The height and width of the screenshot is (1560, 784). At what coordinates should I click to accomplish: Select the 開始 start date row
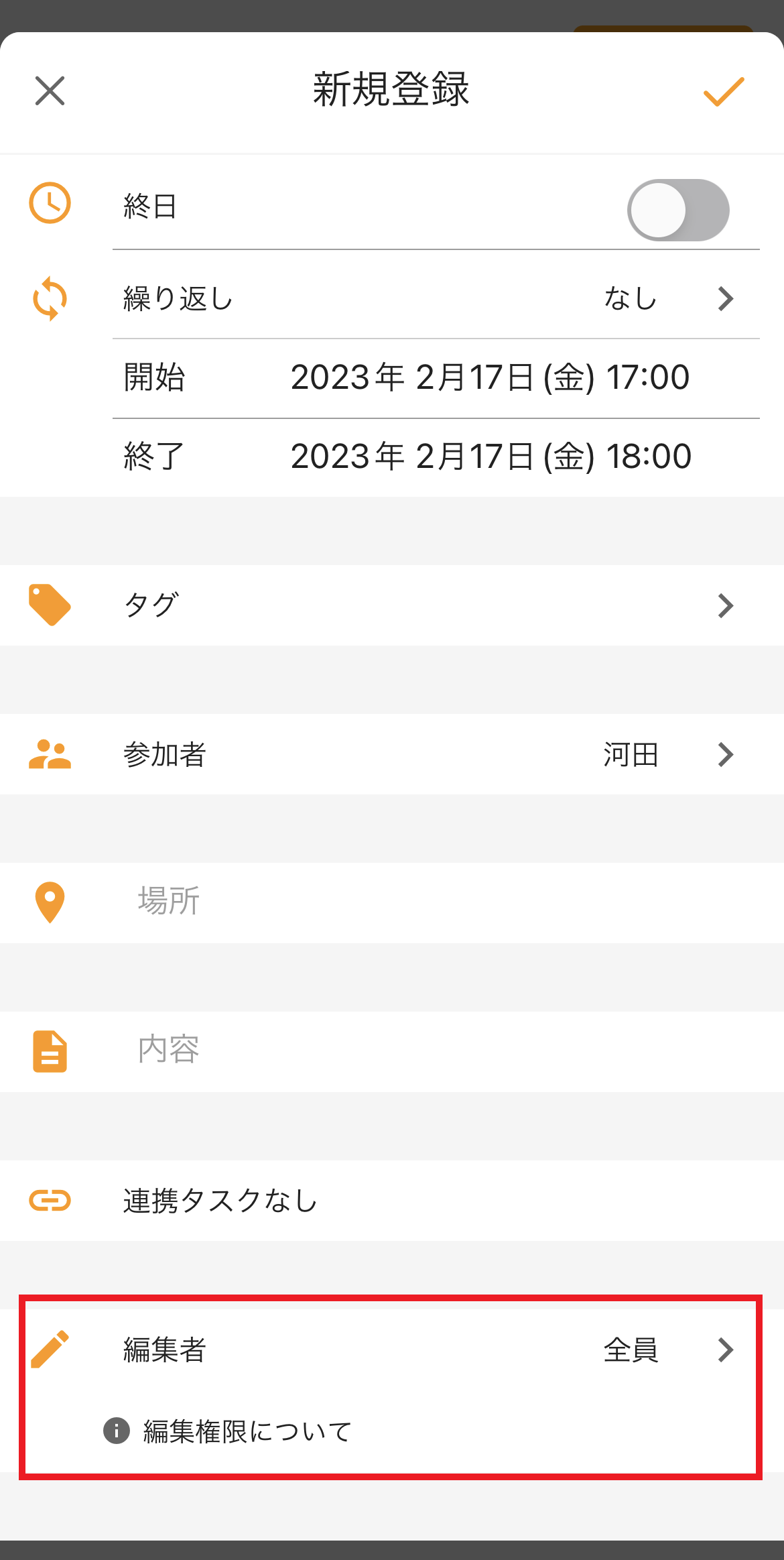pos(402,378)
